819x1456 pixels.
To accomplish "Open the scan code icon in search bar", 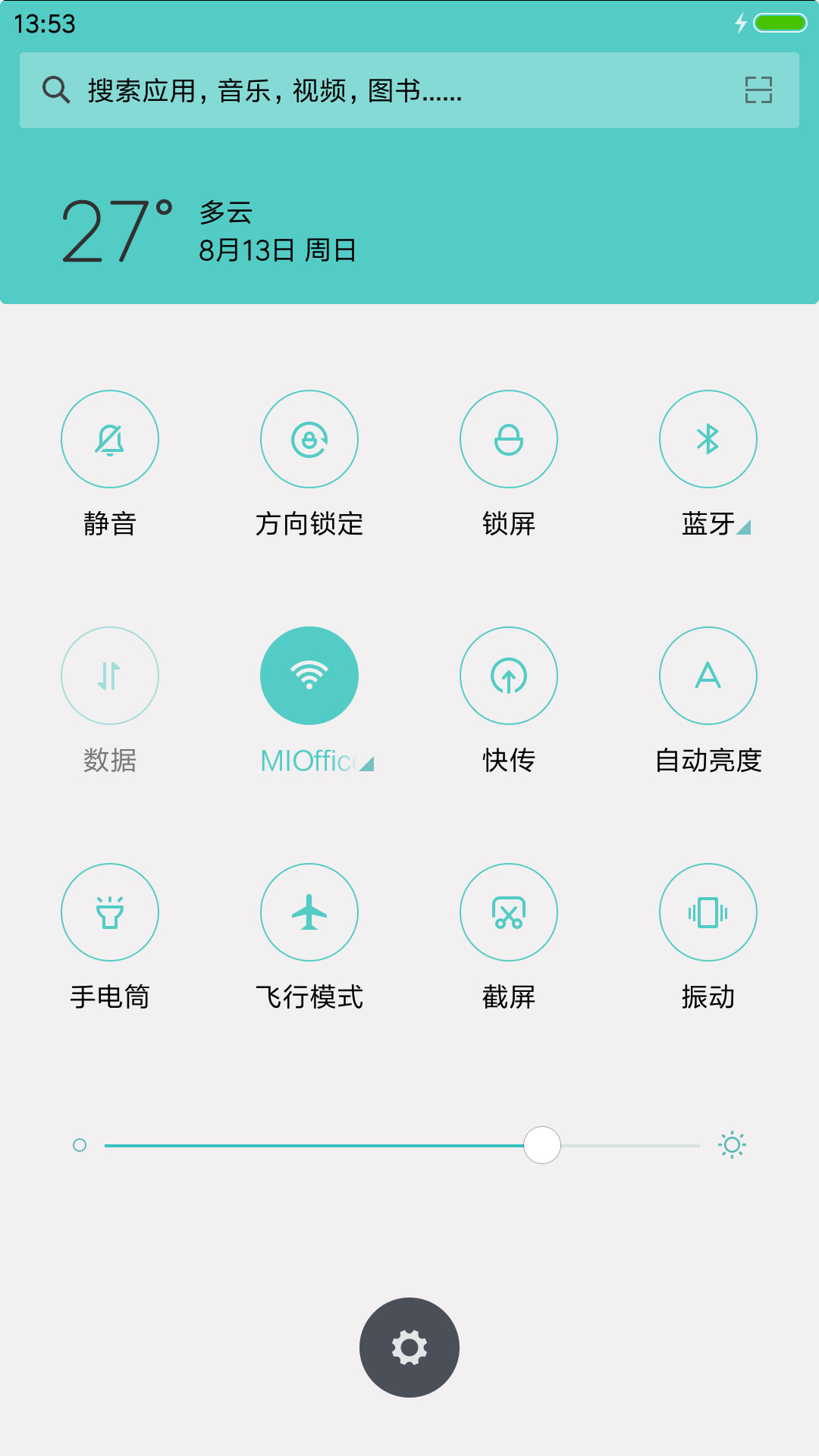I will tap(758, 90).
